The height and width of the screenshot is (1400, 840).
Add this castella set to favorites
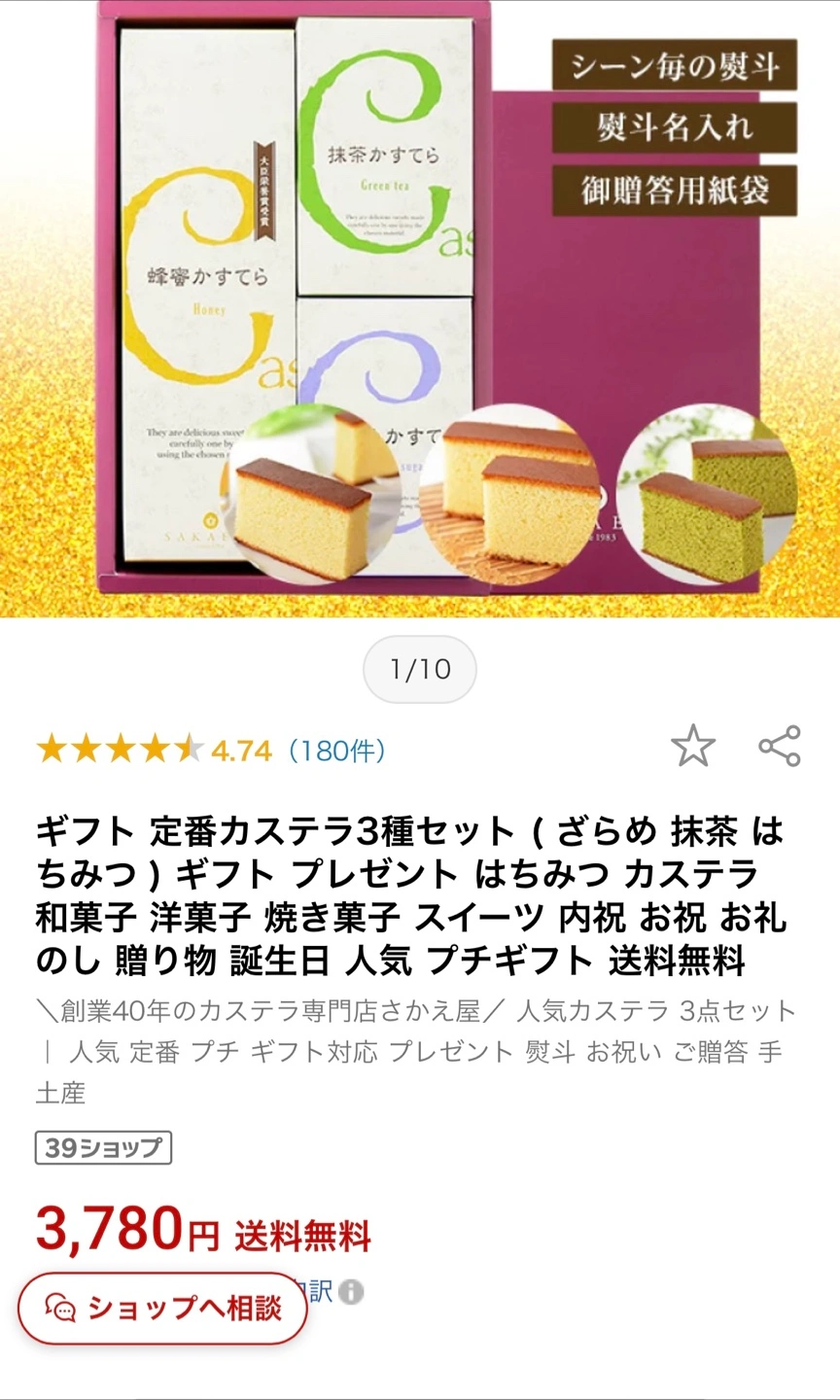tap(692, 747)
